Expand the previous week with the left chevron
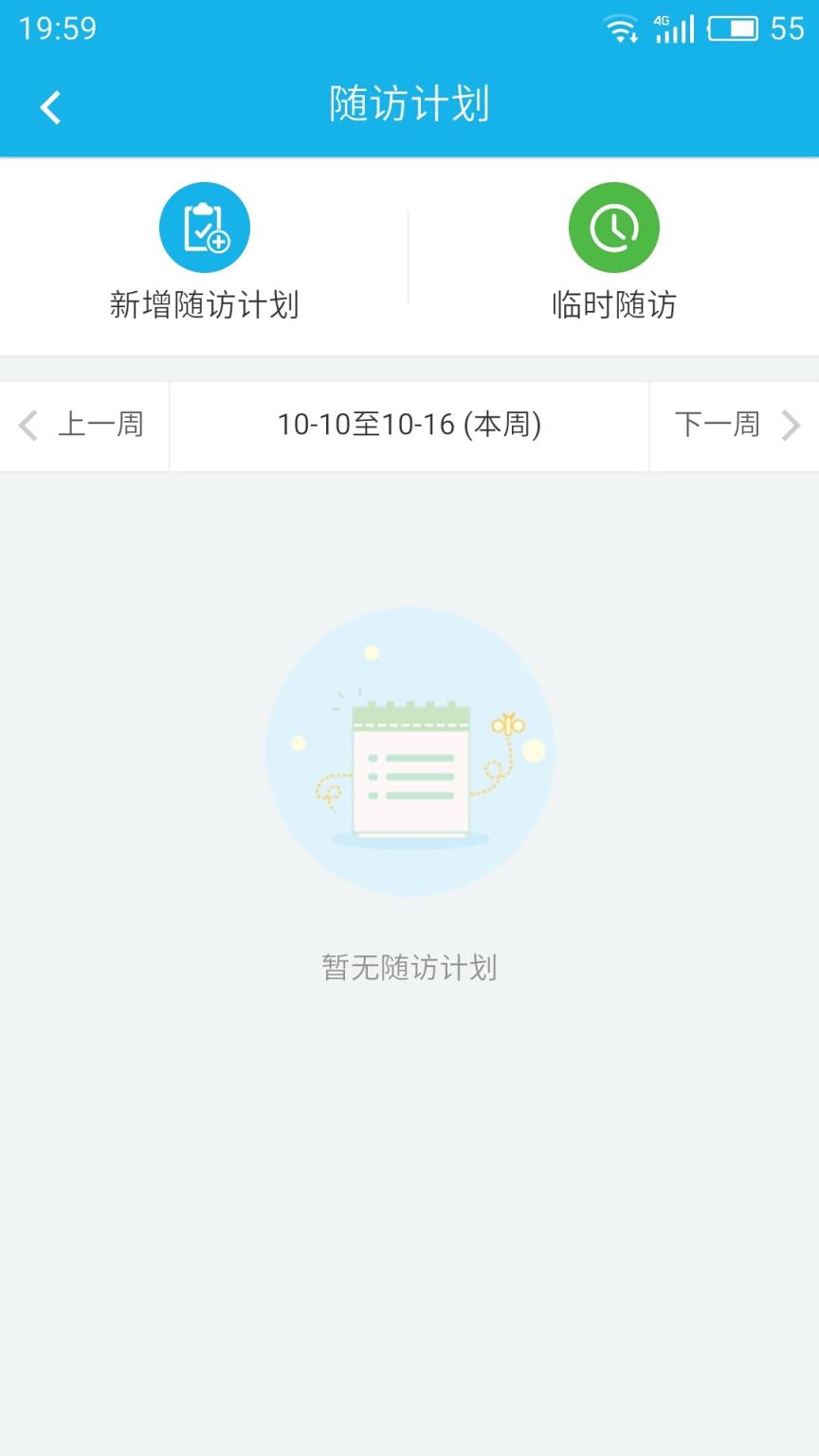Viewport: 819px width, 1456px height. (x=27, y=425)
